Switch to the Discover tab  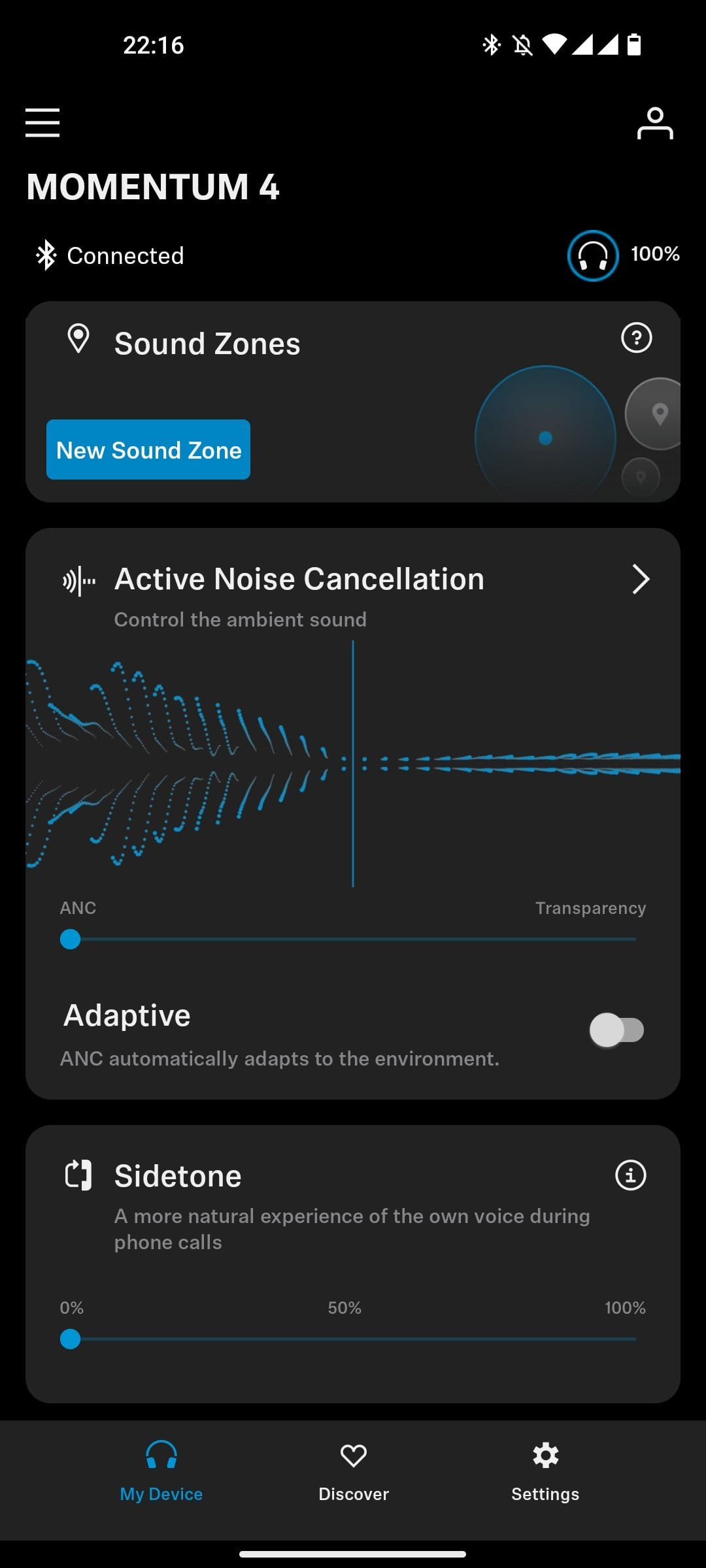pos(353,1470)
